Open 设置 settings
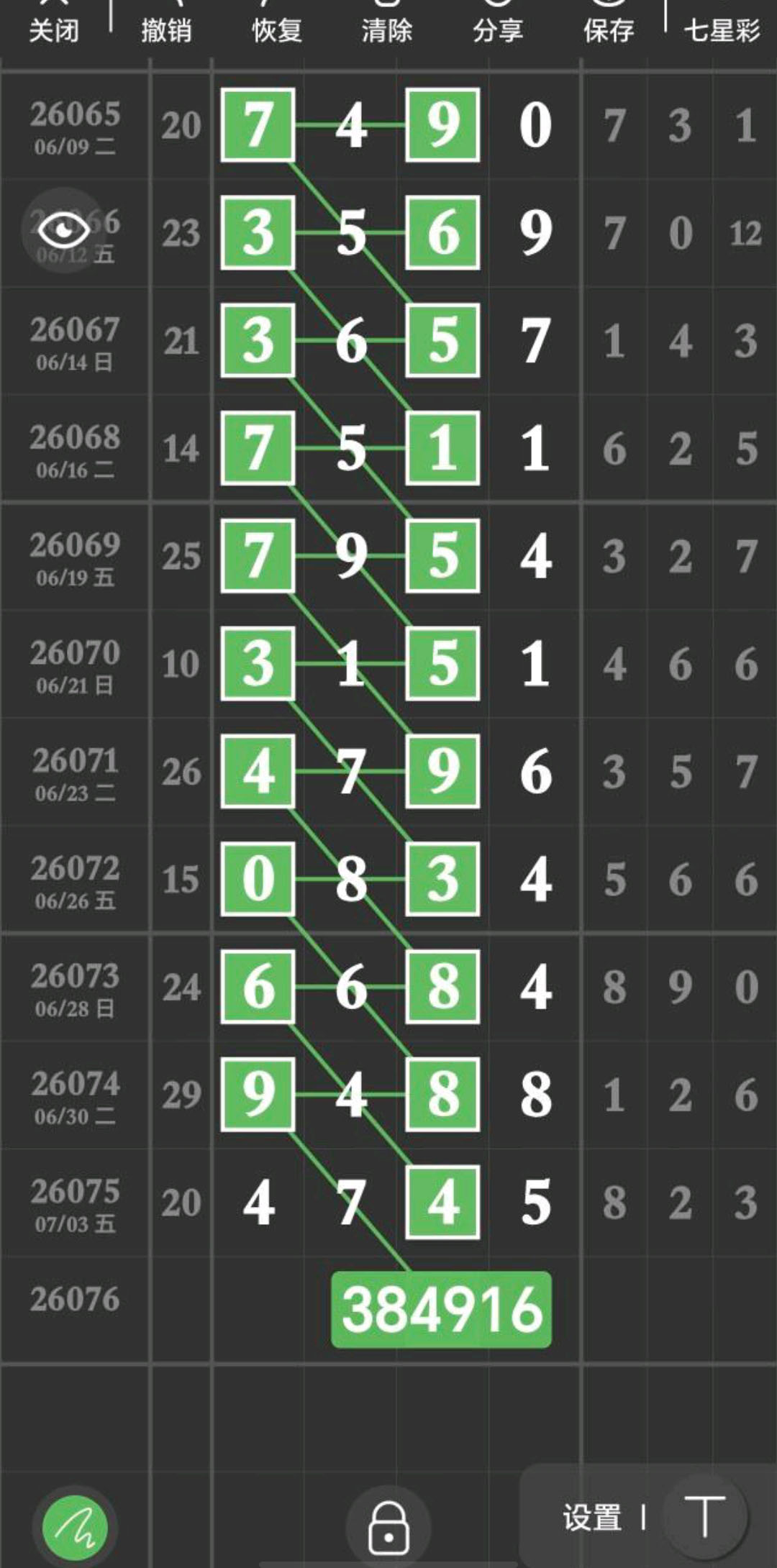 click(x=592, y=1518)
